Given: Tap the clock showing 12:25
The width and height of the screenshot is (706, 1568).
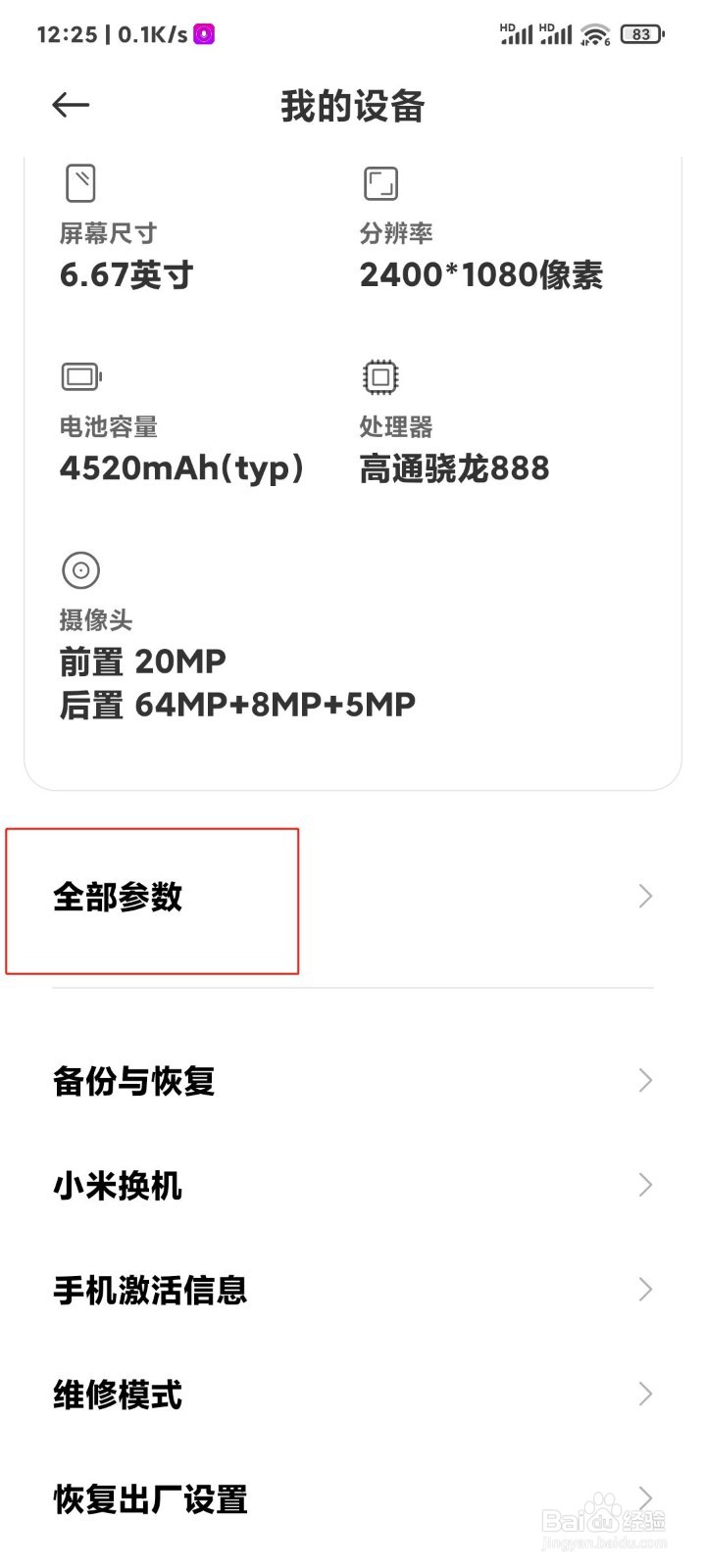Looking at the screenshot, I should (66, 32).
